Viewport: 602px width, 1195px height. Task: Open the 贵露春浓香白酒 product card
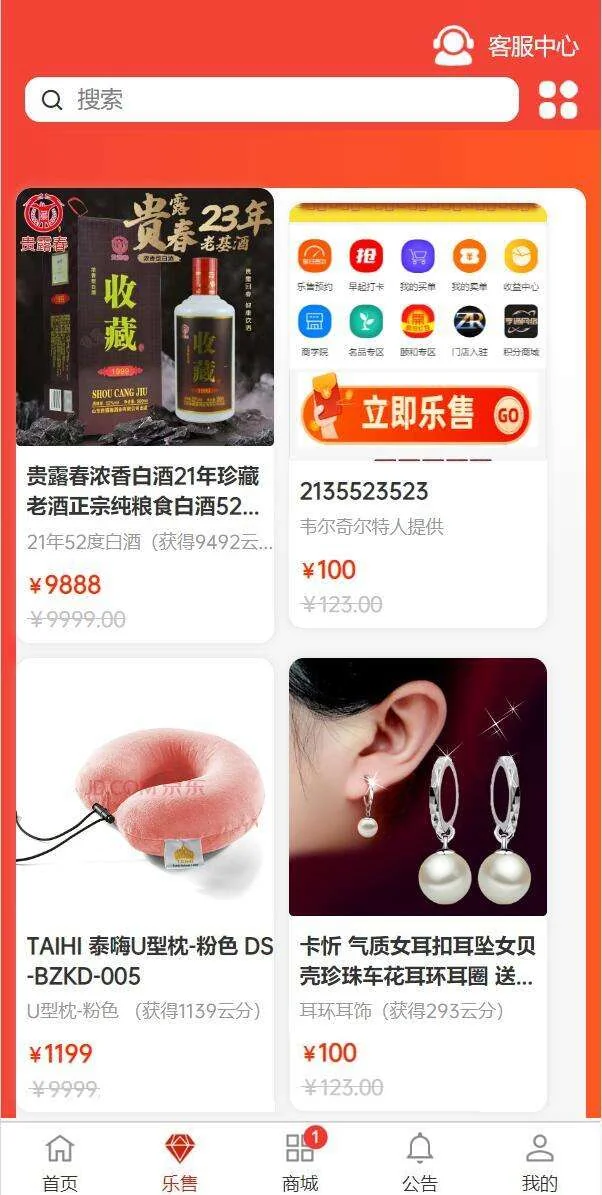click(145, 415)
